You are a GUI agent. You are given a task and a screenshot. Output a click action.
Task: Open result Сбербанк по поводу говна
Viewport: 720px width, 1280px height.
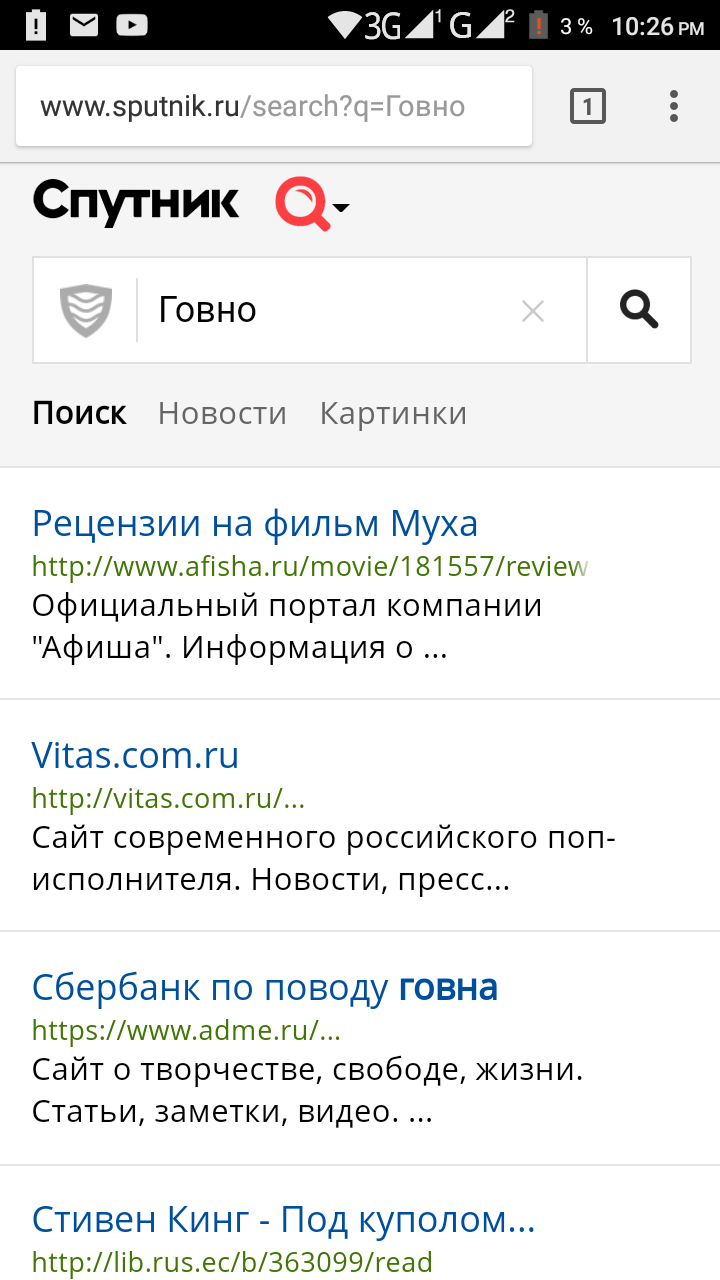click(265, 988)
